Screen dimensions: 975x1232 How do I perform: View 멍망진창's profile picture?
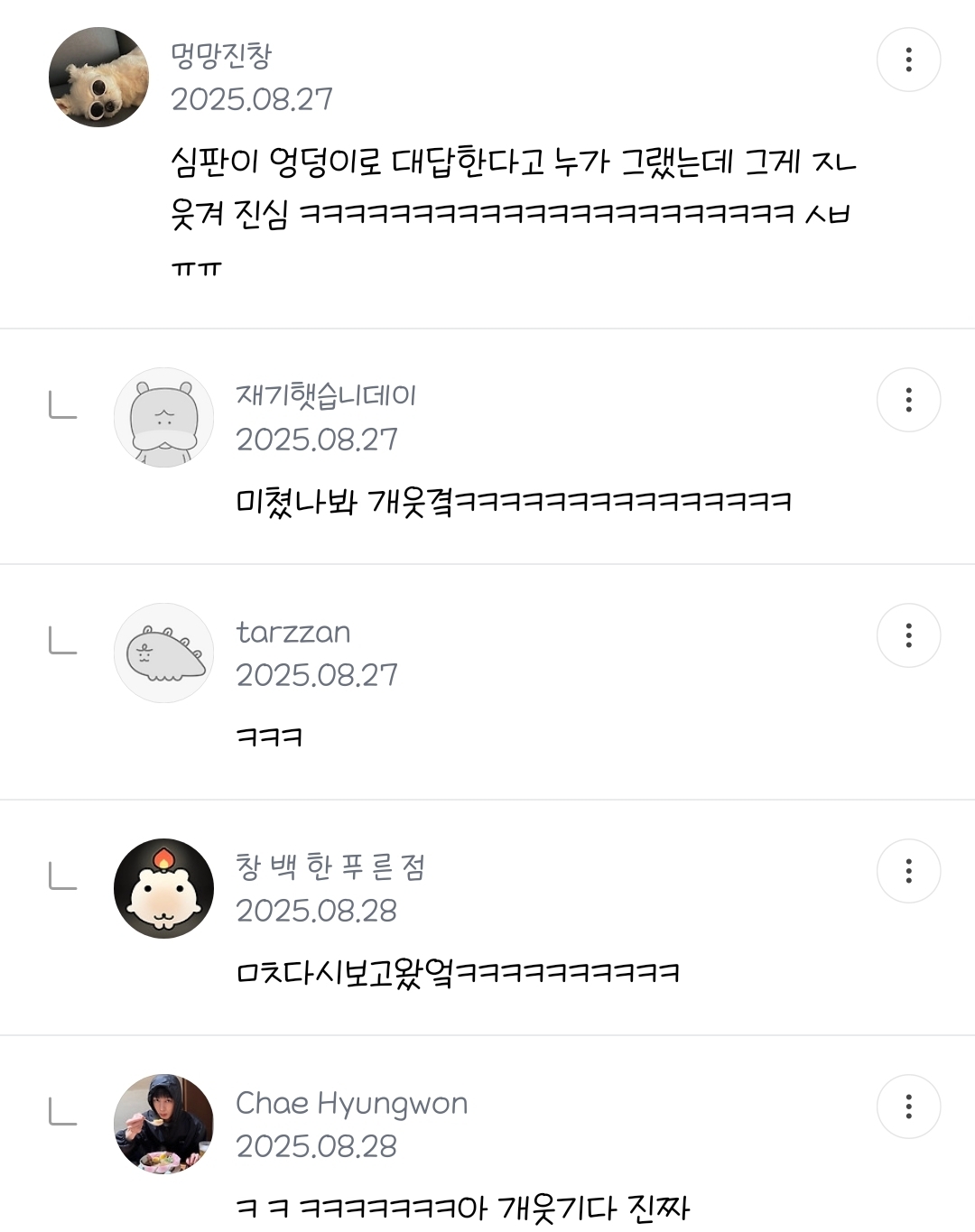pyautogui.click(x=98, y=77)
